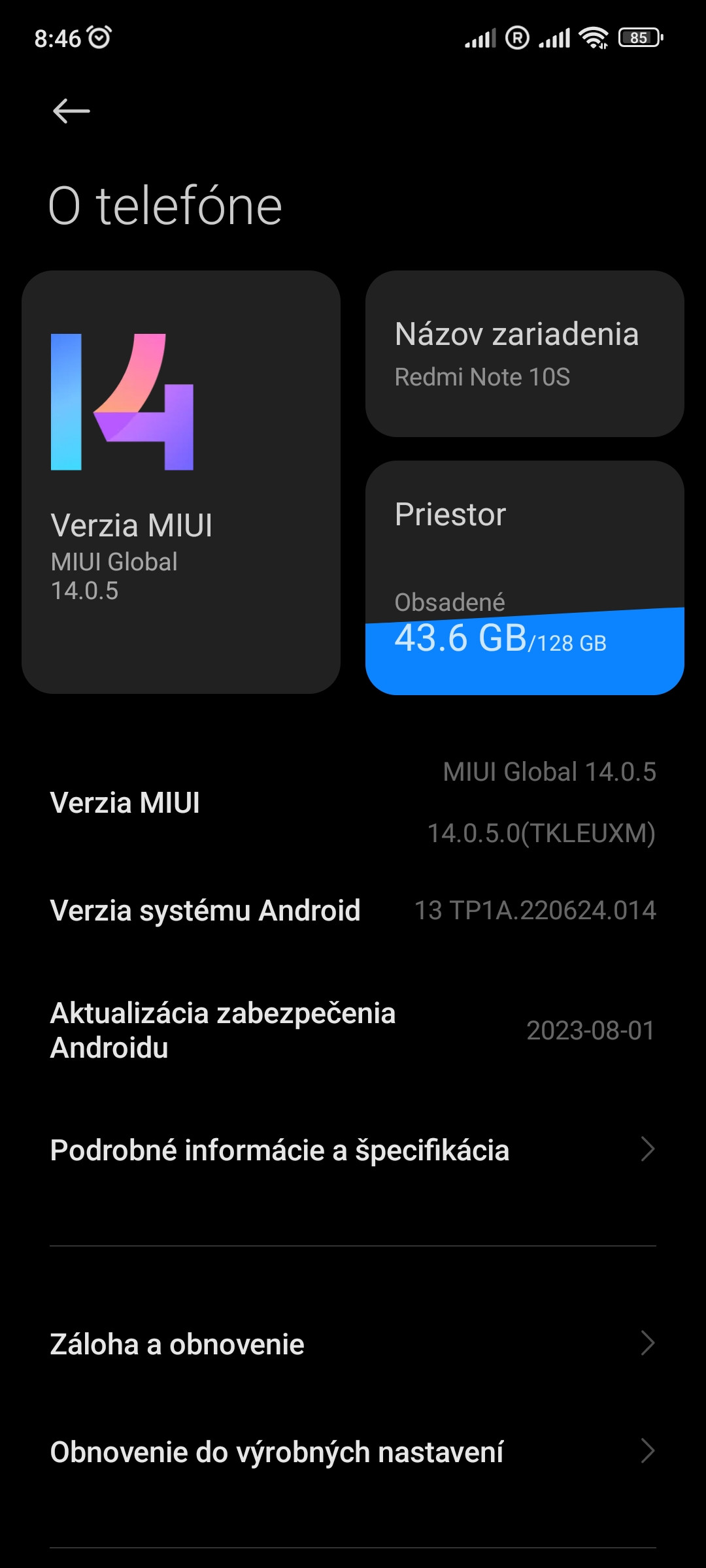The width and height of the screenshot is (706, 1568).
Task: Open the Priestor storage card
Action: (x=524, y=578)
